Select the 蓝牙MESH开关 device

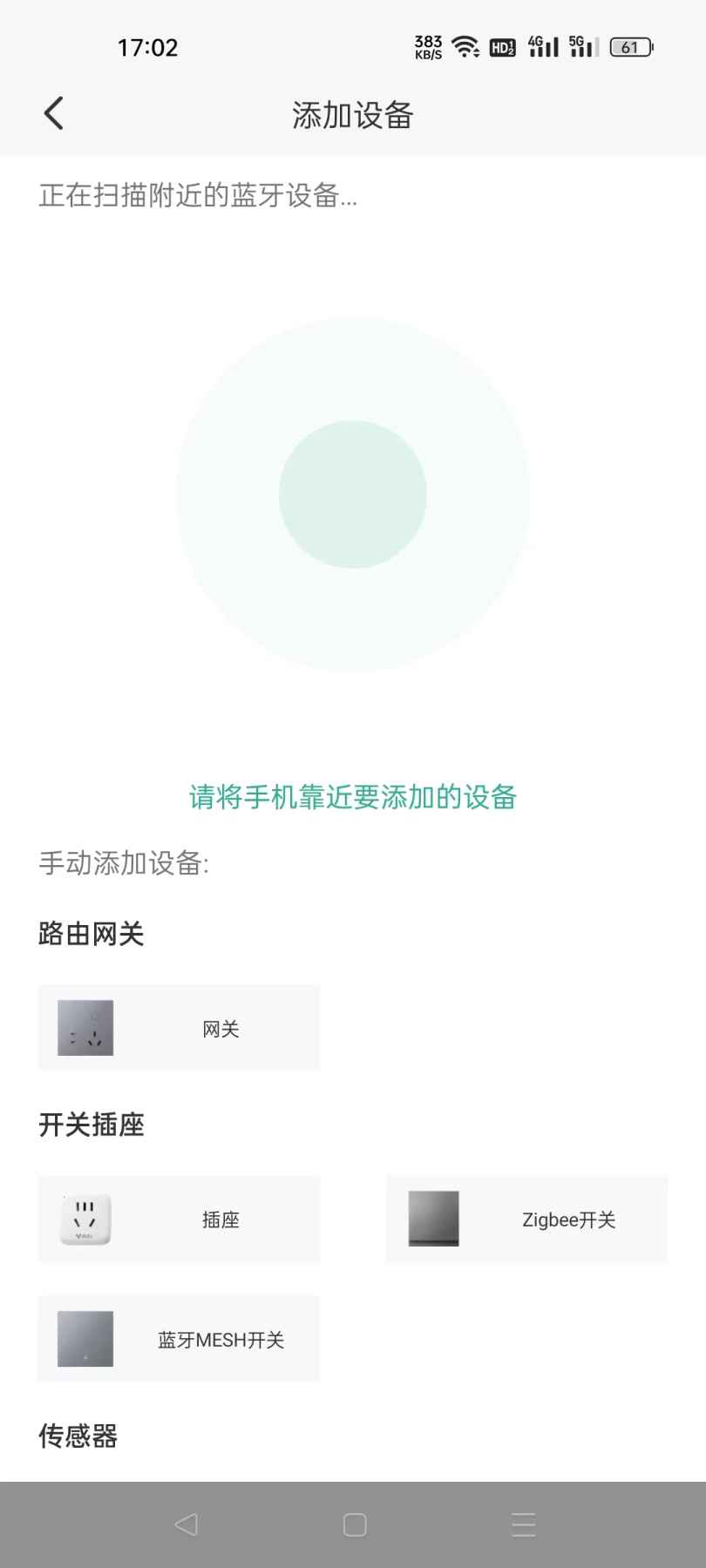179,1339
